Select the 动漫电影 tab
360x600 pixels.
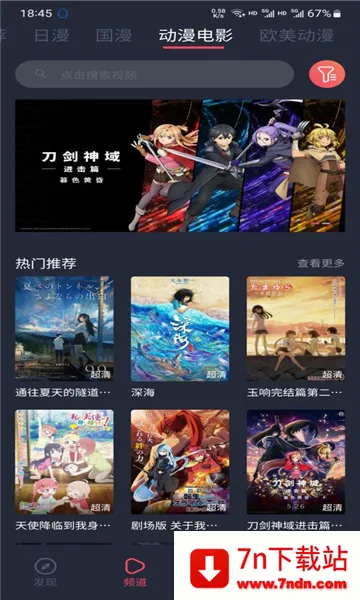click(x=195, y=36)
